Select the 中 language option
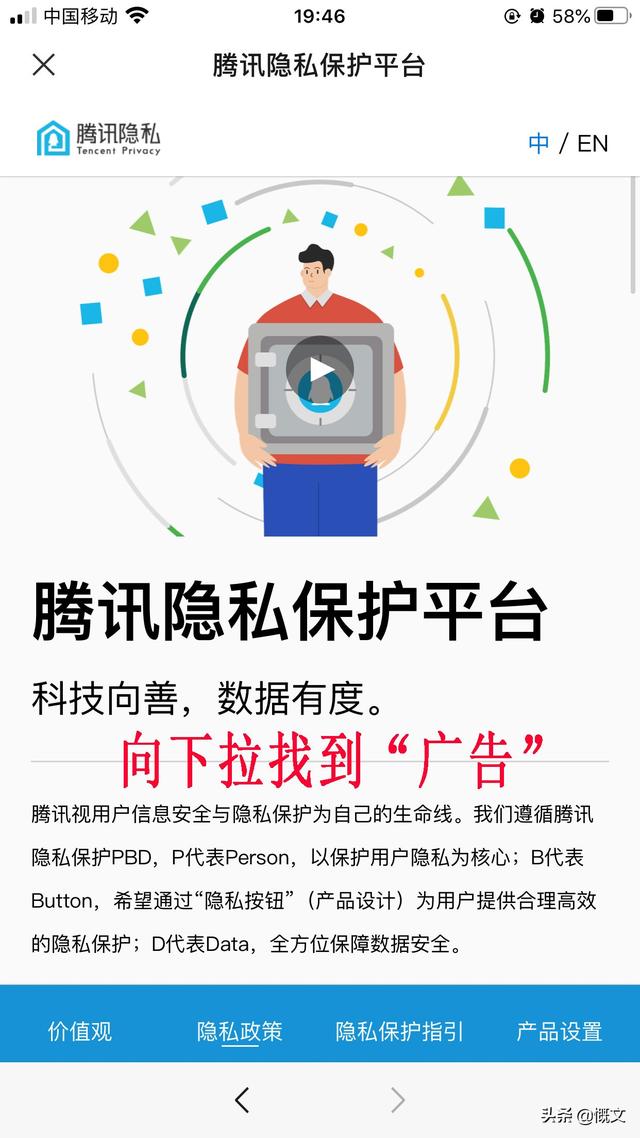The height and width of the screenshot is (1138, 640). pyautogui.click(x=538, y=143)
